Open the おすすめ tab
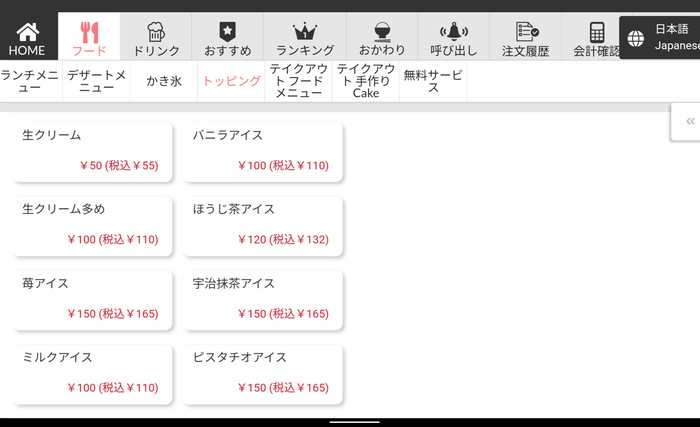Image resolution: width=700 pixels, height=427 pixels. [x=227, y=37]
